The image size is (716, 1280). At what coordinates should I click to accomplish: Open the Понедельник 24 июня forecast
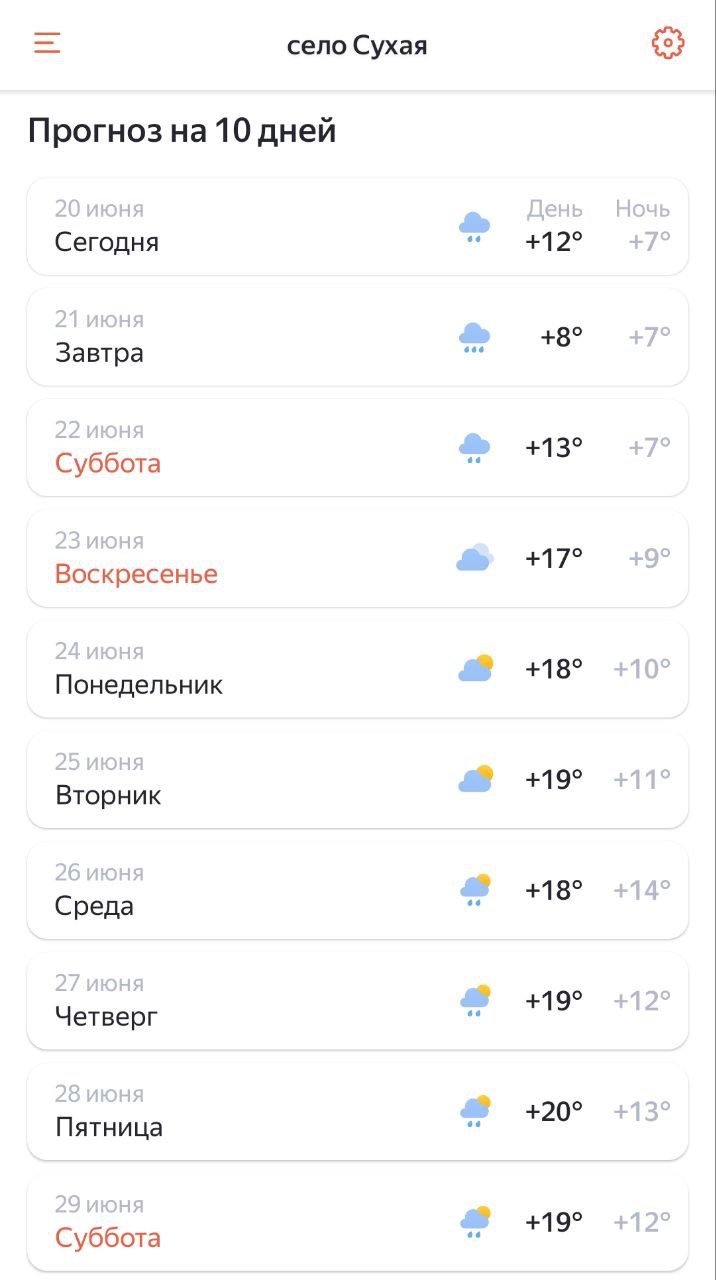tap(357, 669)
